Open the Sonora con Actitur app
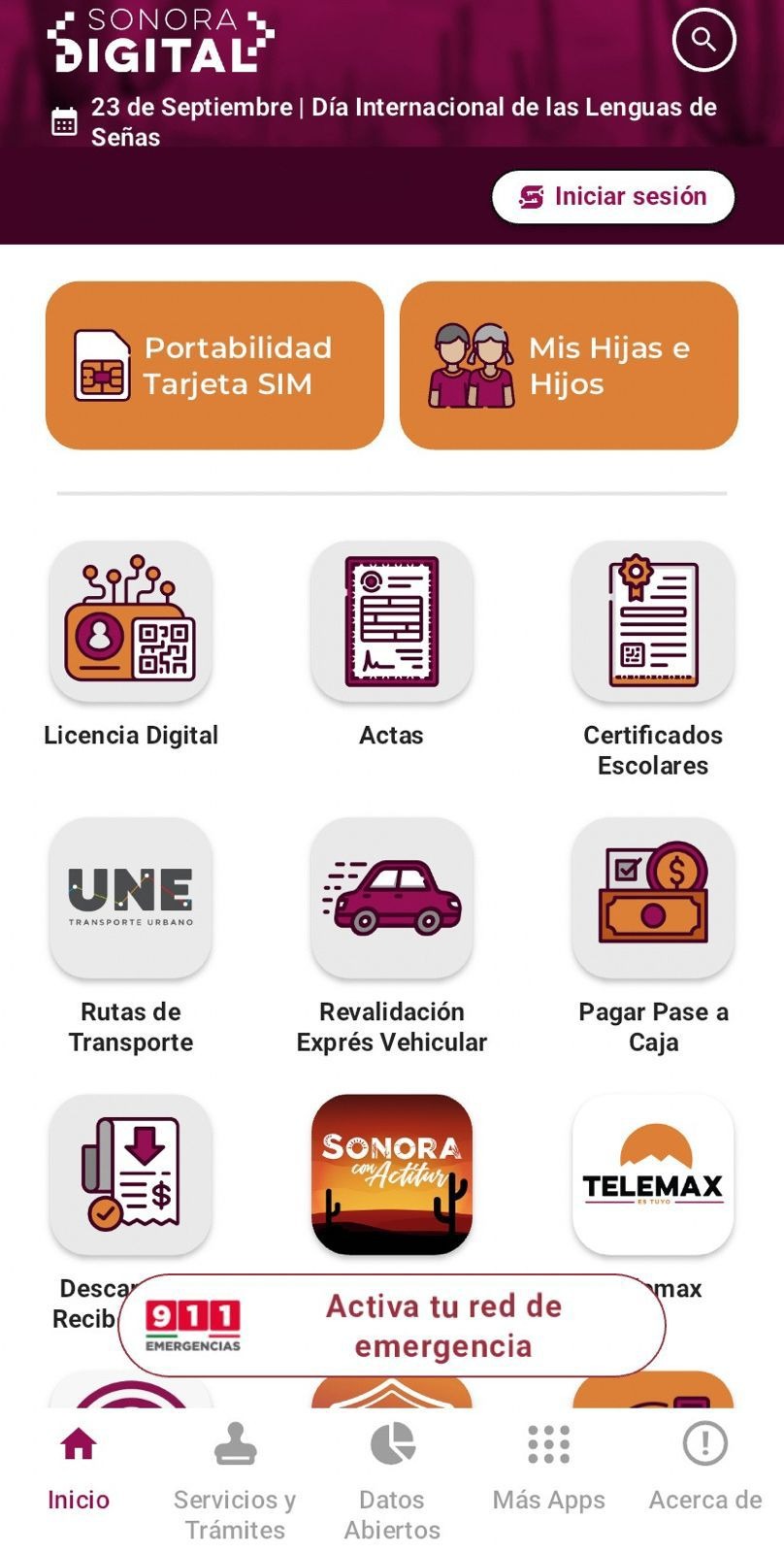The image size is (784, 1553). (392, 1174)
